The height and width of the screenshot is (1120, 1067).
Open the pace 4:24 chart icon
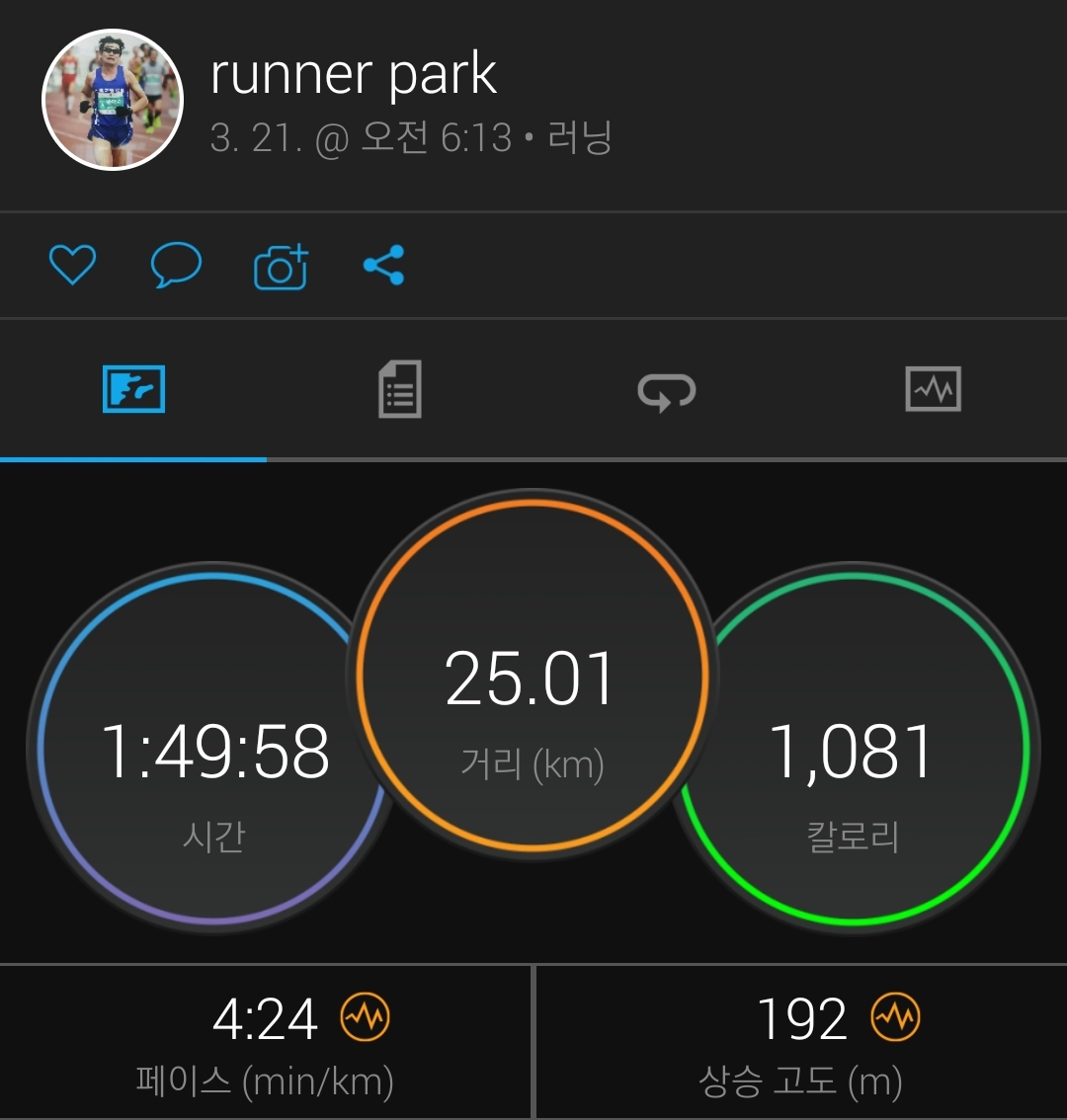tap(365, 1017)
